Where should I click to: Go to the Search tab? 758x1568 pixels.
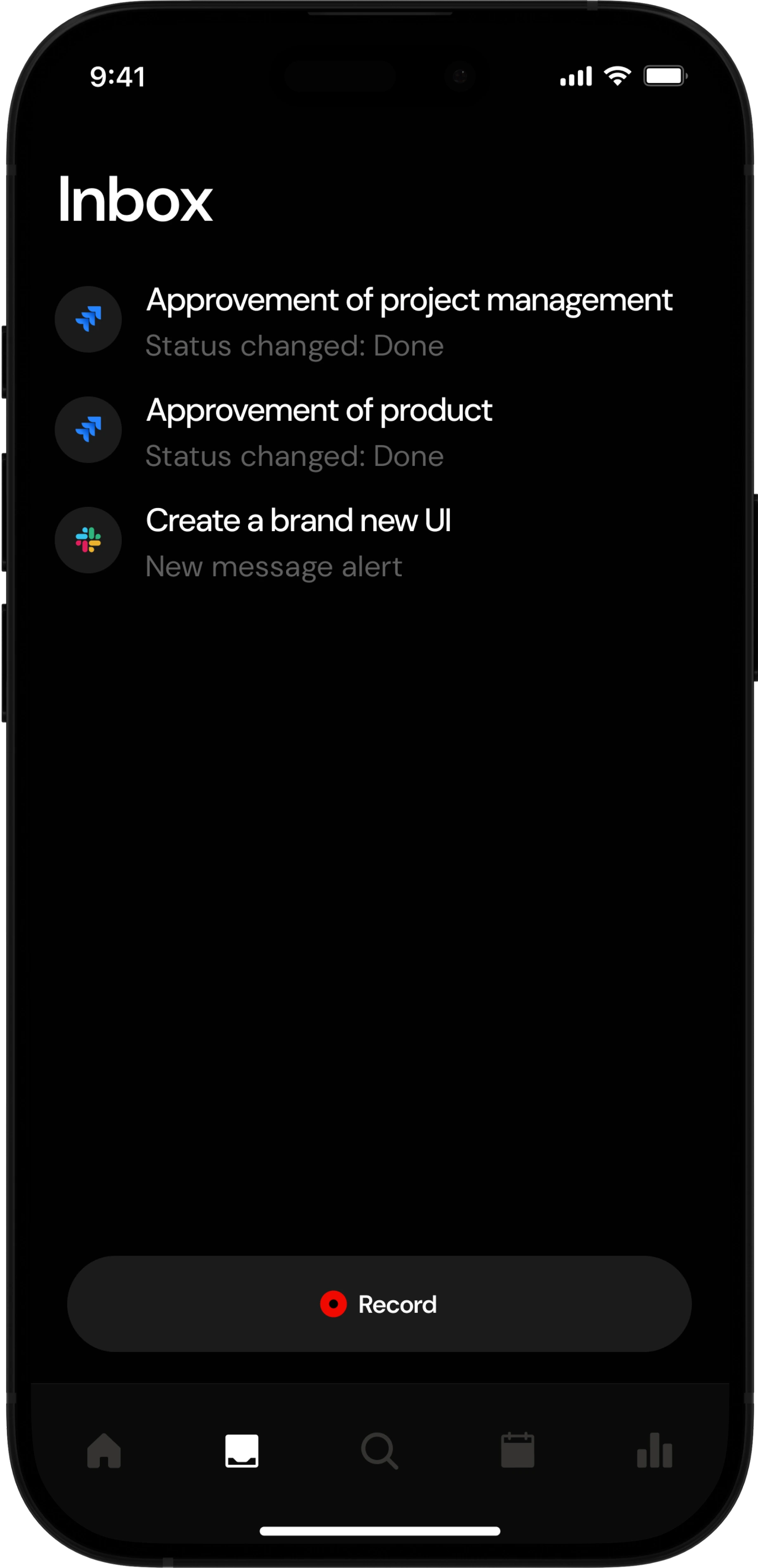(x=379, y=1451)
